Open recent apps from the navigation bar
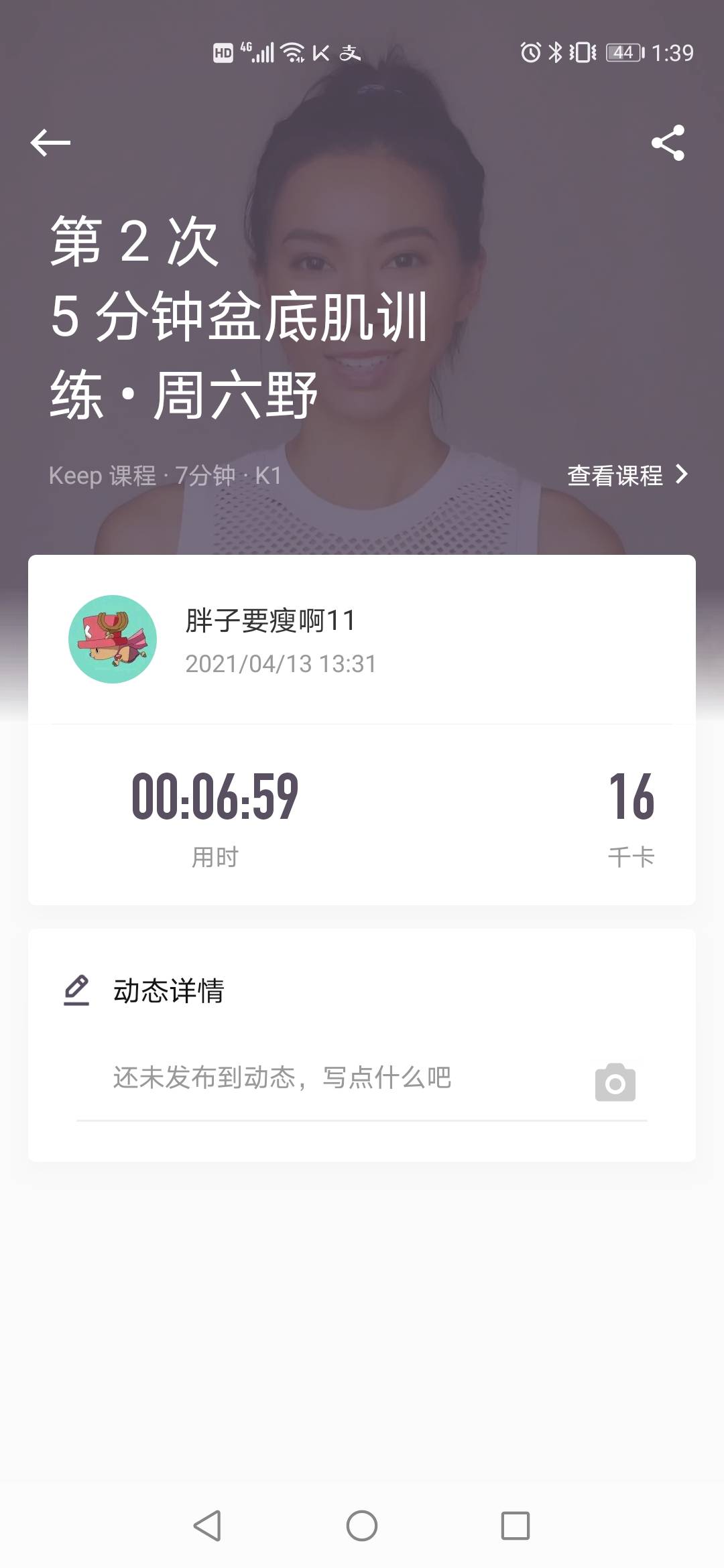This screenshot has height=1568, width=724. tap(516, 1526)
